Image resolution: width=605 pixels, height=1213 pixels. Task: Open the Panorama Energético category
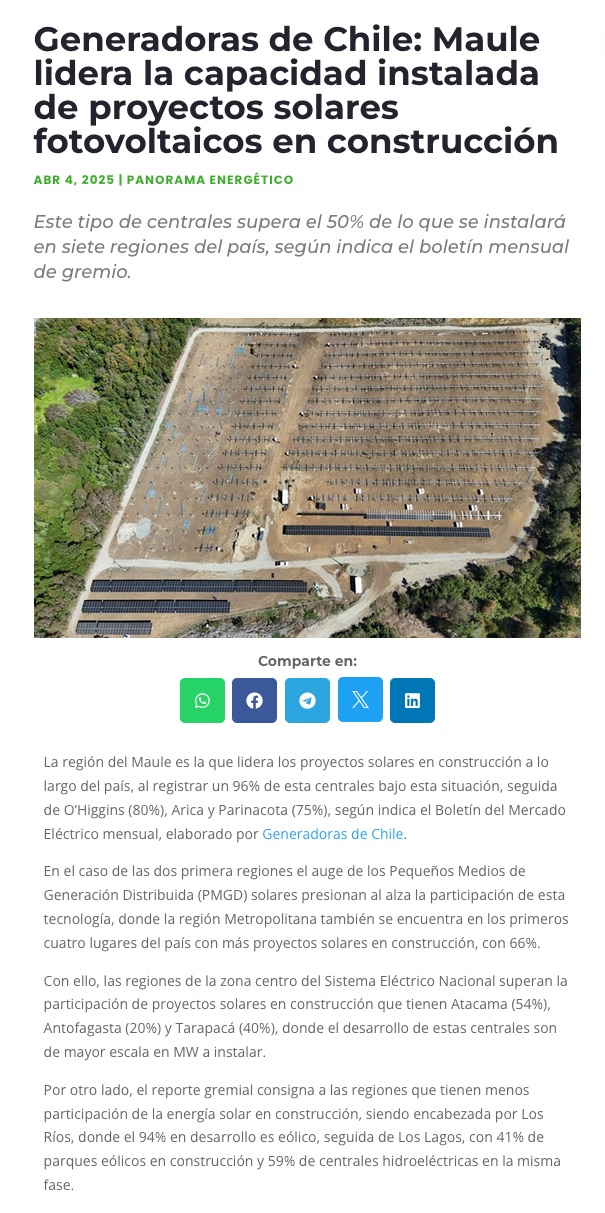210,180
